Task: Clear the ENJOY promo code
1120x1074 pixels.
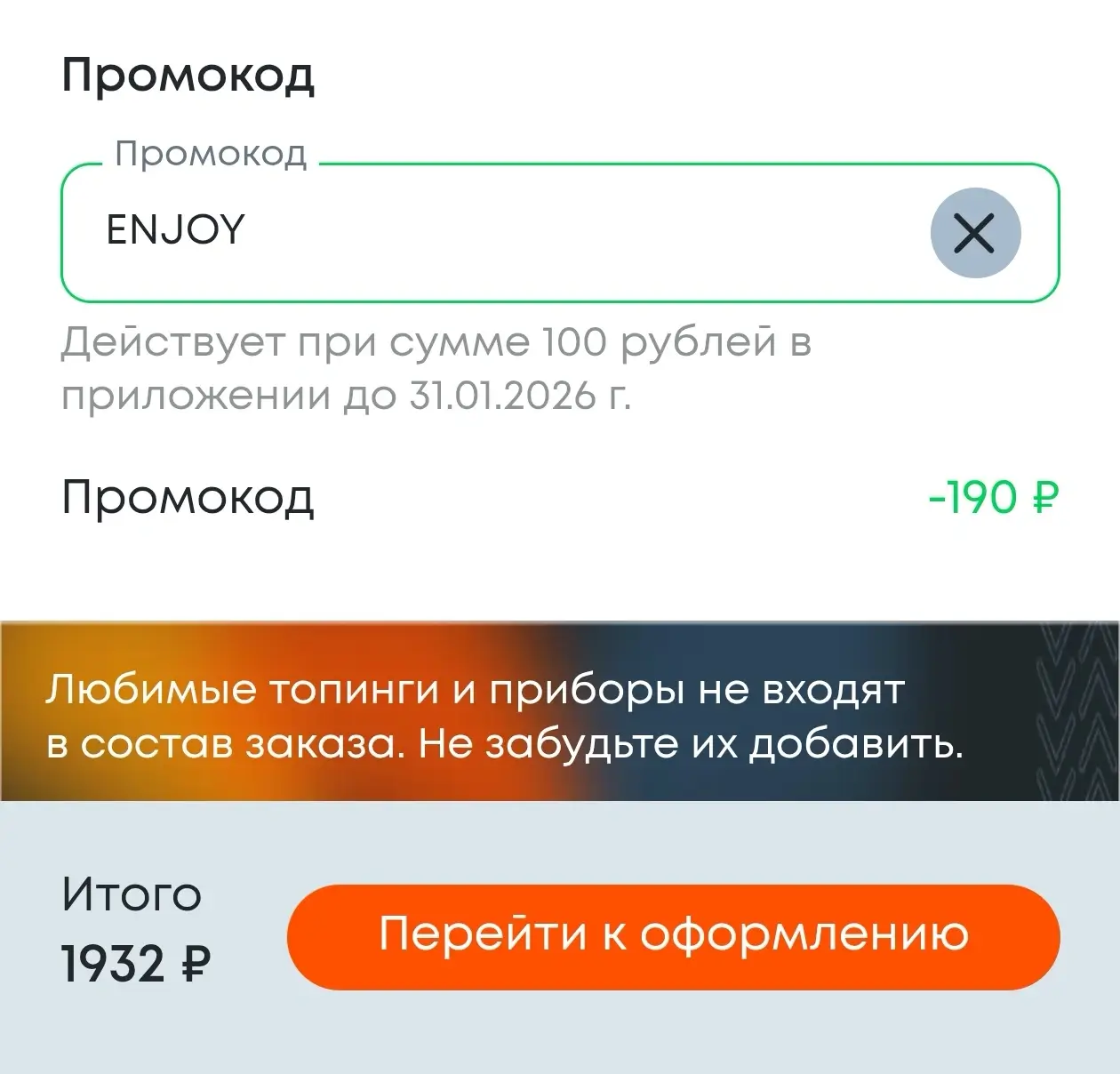Action: click(x=975, y=234)
